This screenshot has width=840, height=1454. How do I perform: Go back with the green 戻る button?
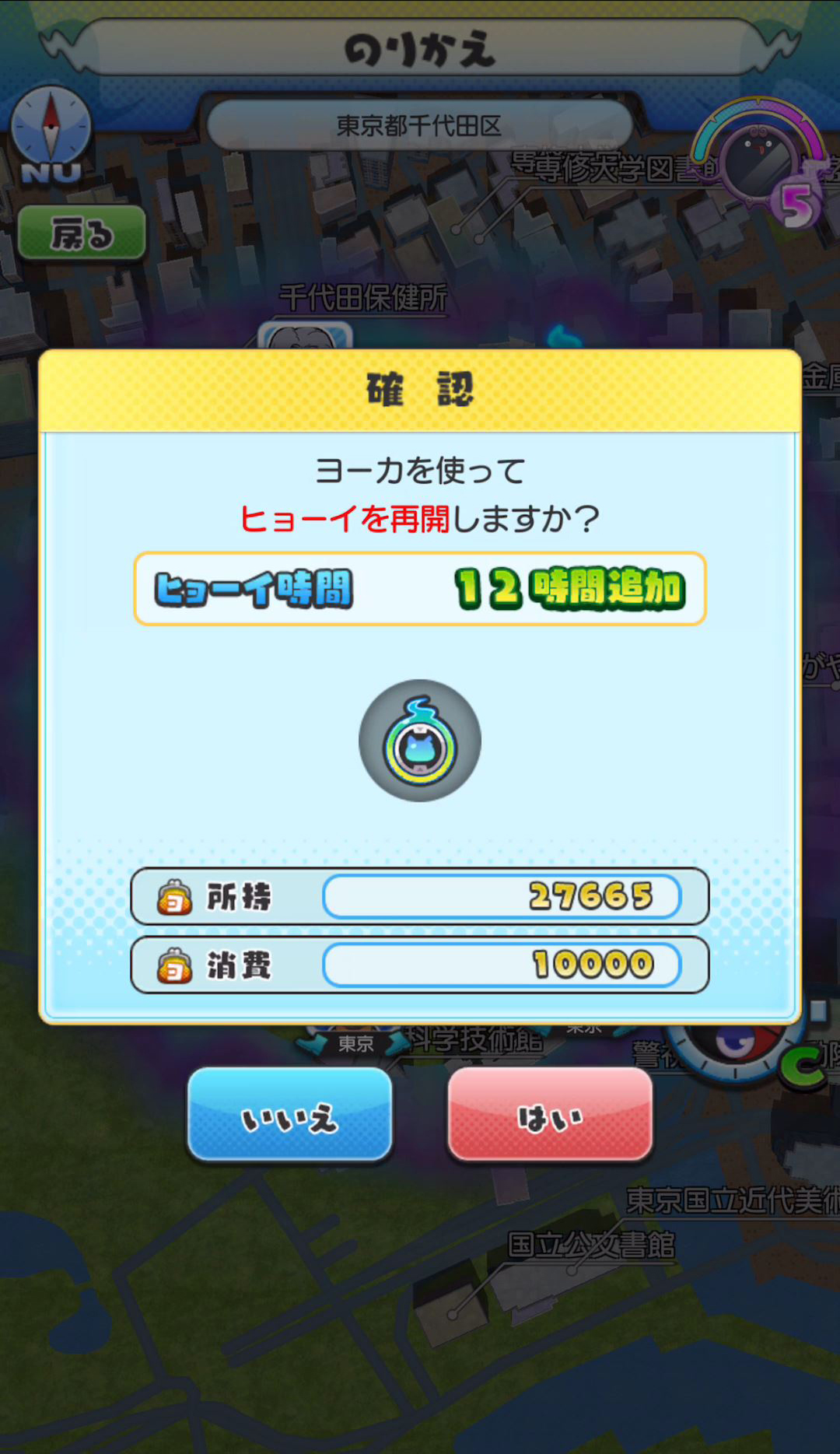pos(82,233)
